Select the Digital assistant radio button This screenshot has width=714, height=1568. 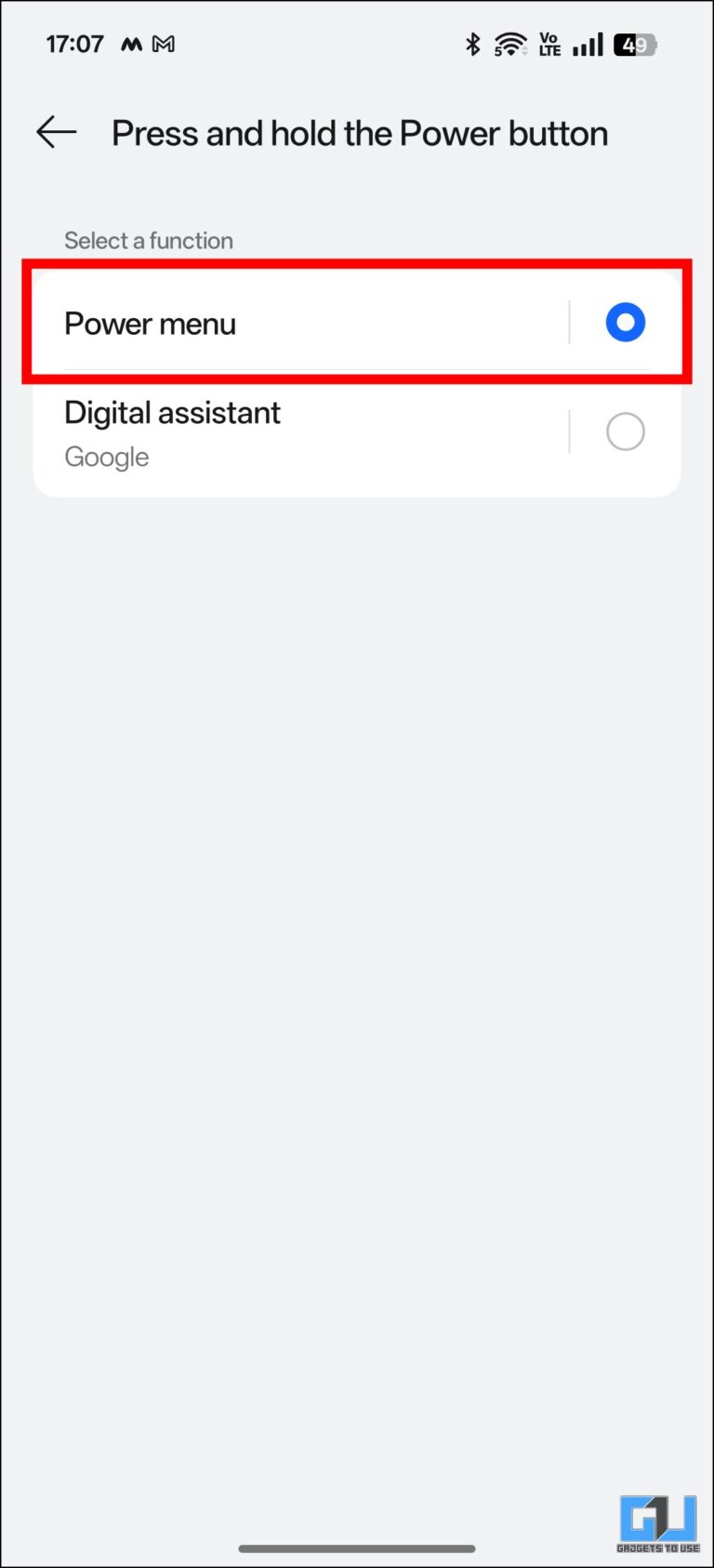625,431
